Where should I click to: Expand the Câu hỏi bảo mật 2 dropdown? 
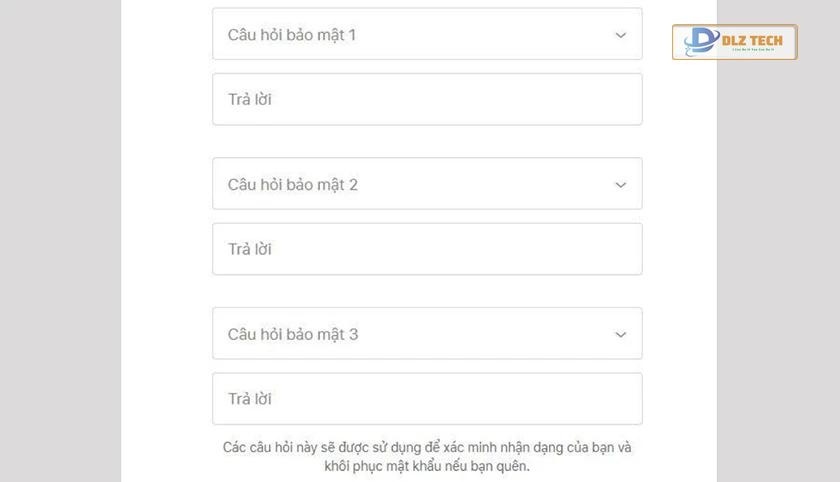tap(427, 184)
